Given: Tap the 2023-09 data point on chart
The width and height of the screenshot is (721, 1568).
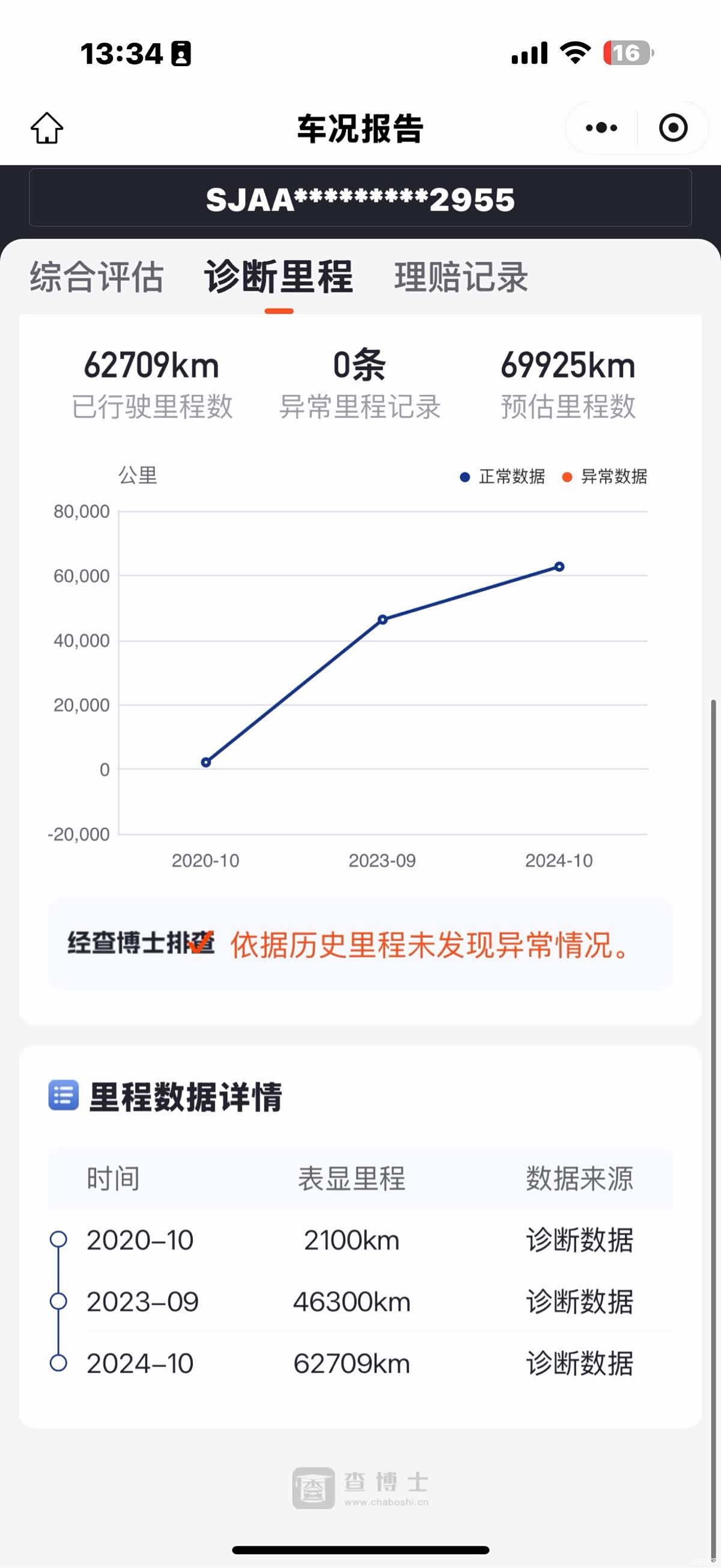Looking at the screenshot, I should click(x=383, y=620).
